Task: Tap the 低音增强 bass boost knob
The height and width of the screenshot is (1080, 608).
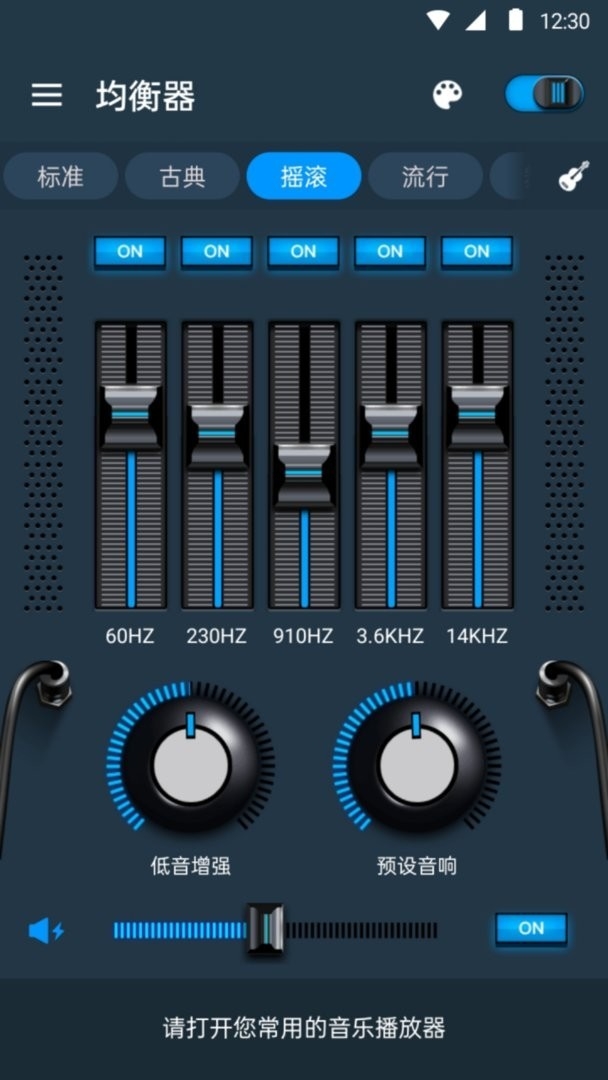Action: pos(191,765)
